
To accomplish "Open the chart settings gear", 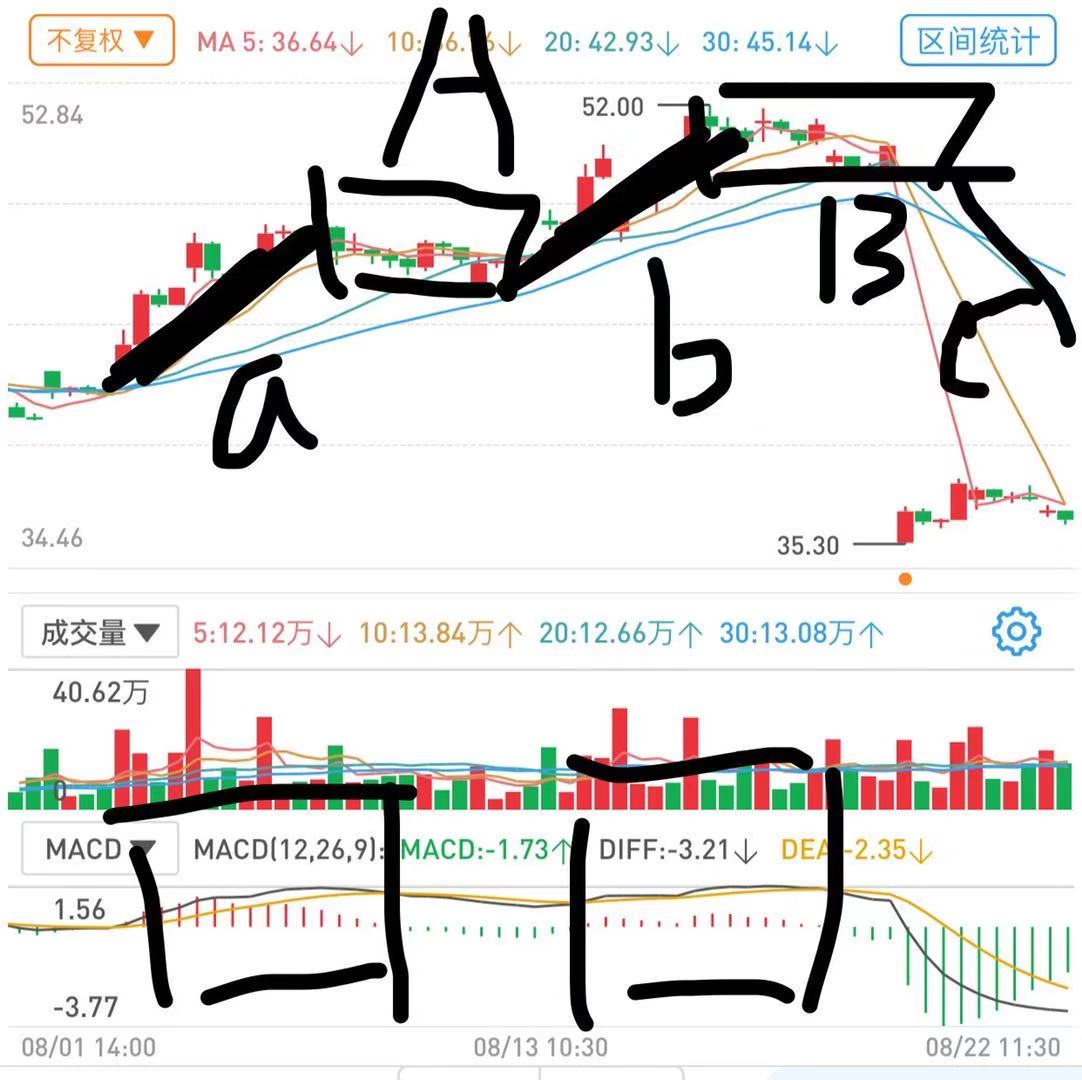I will click(x=1016, y=632).
